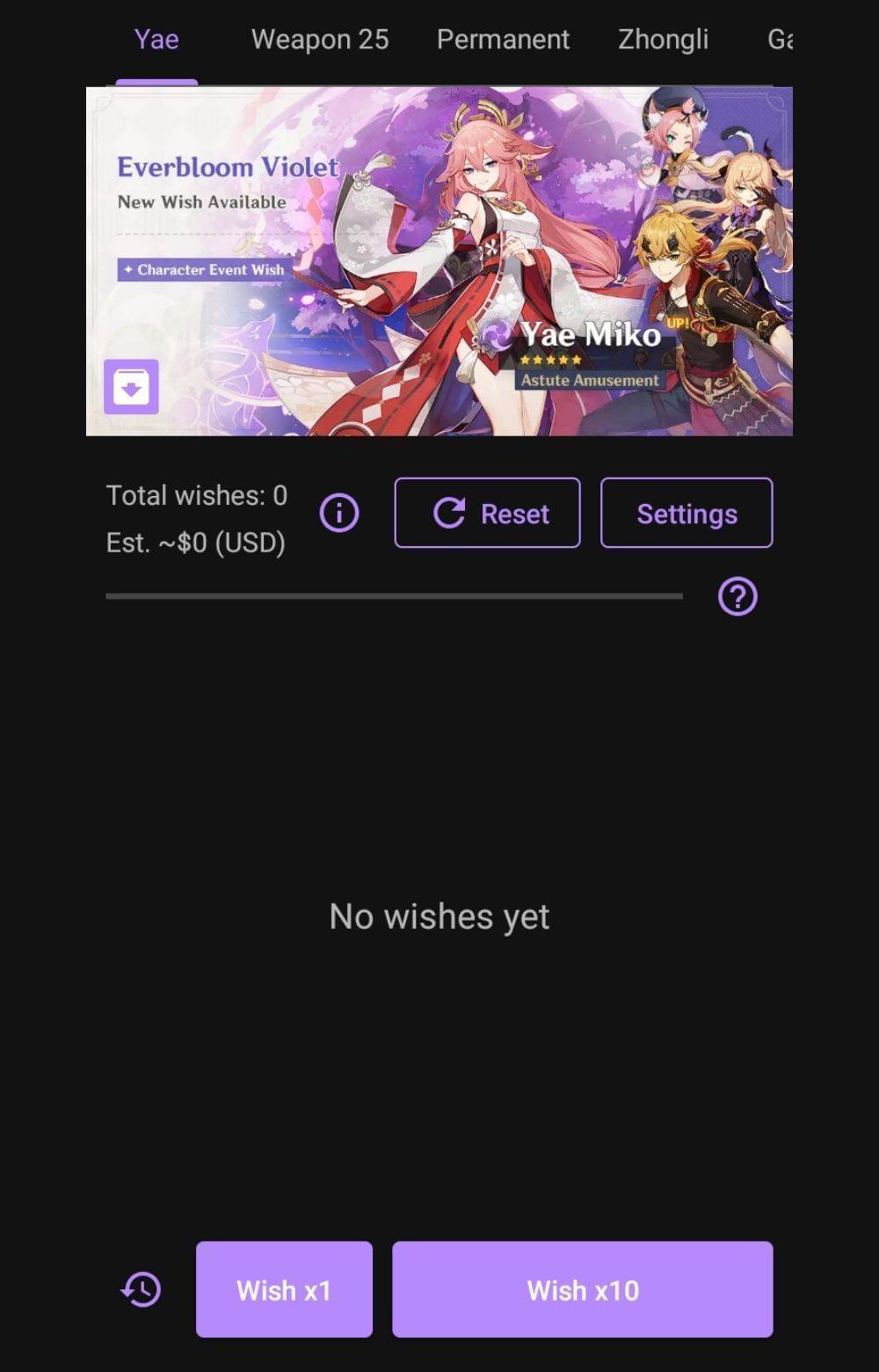This screenshot has height=1372, width=879.
Task: Click the circular refresh icon inside Reset
Action: point(449,513)
